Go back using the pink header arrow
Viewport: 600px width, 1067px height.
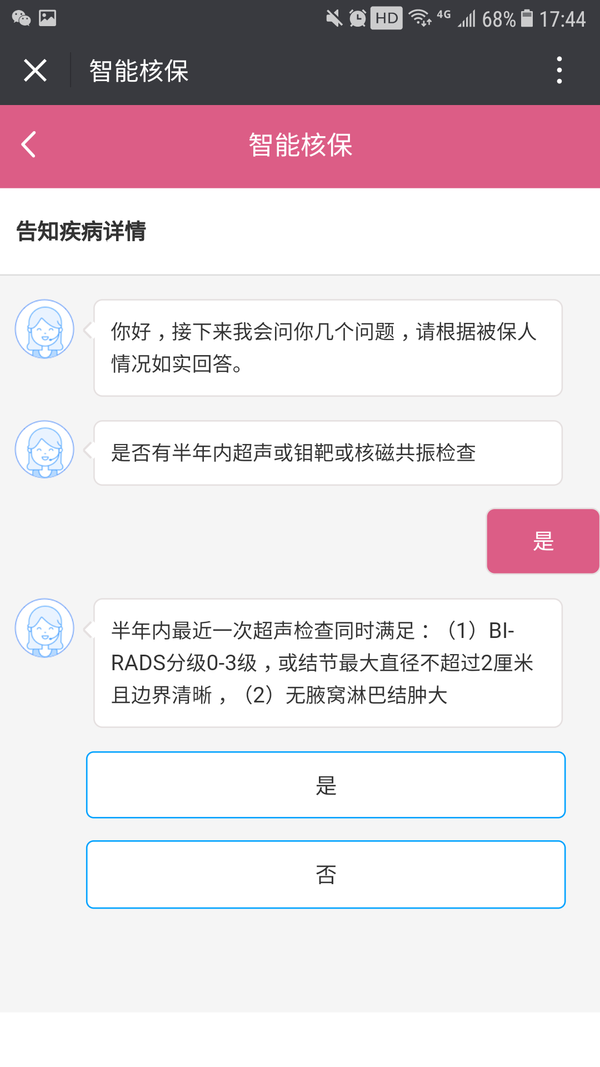(x=28, y=145)
